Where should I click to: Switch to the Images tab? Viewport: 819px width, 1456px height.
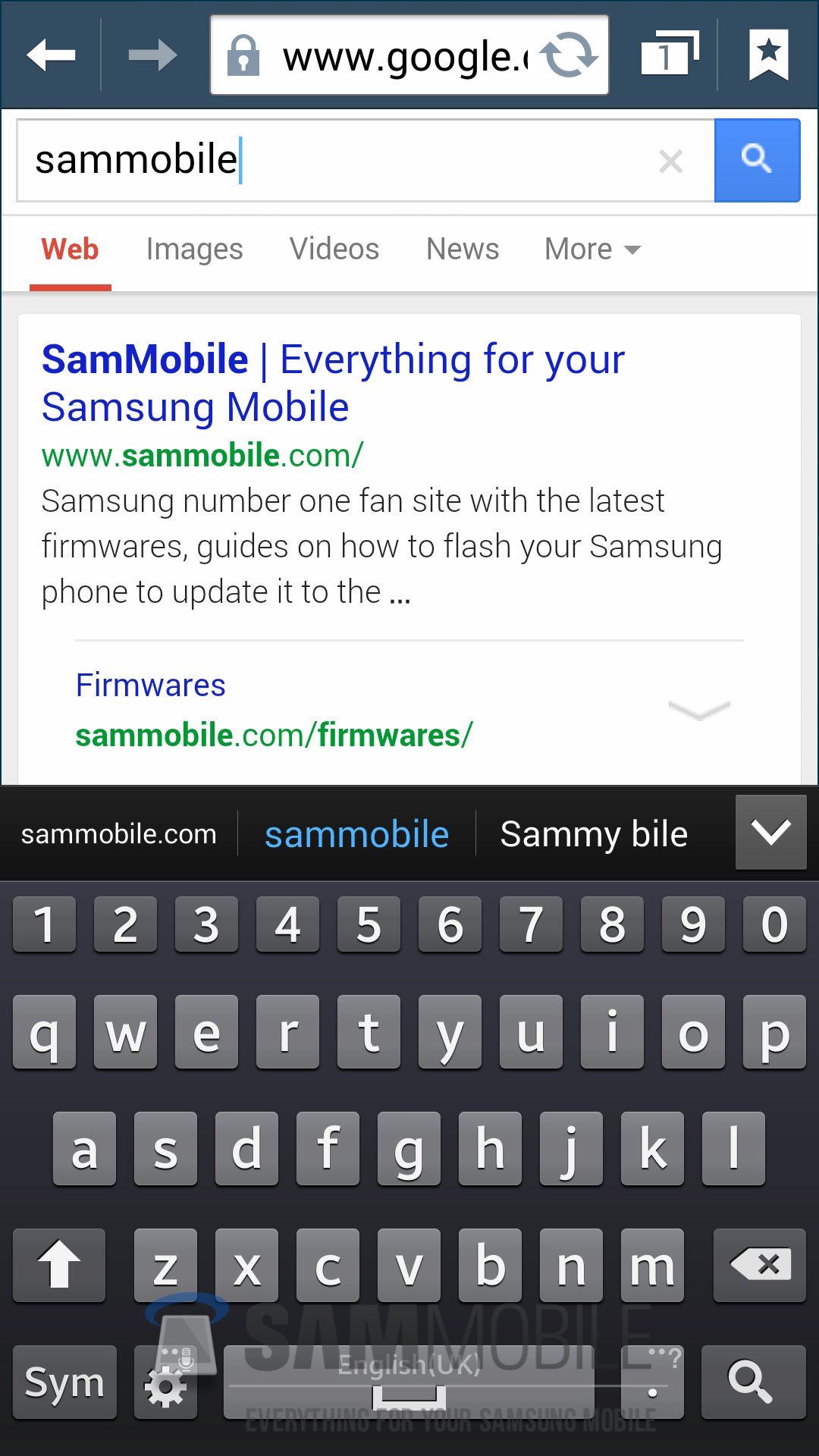(194, 249)
